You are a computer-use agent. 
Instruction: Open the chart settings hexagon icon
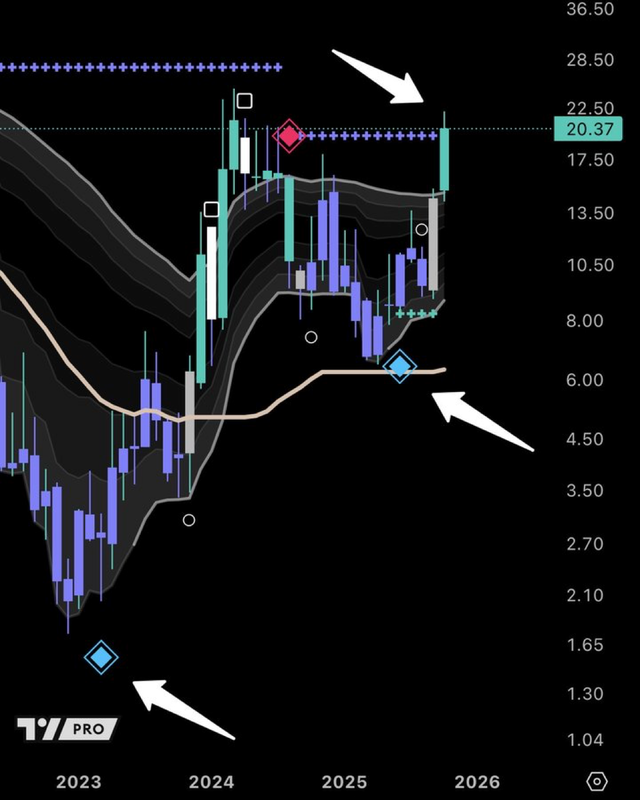(x=597, y=781)
